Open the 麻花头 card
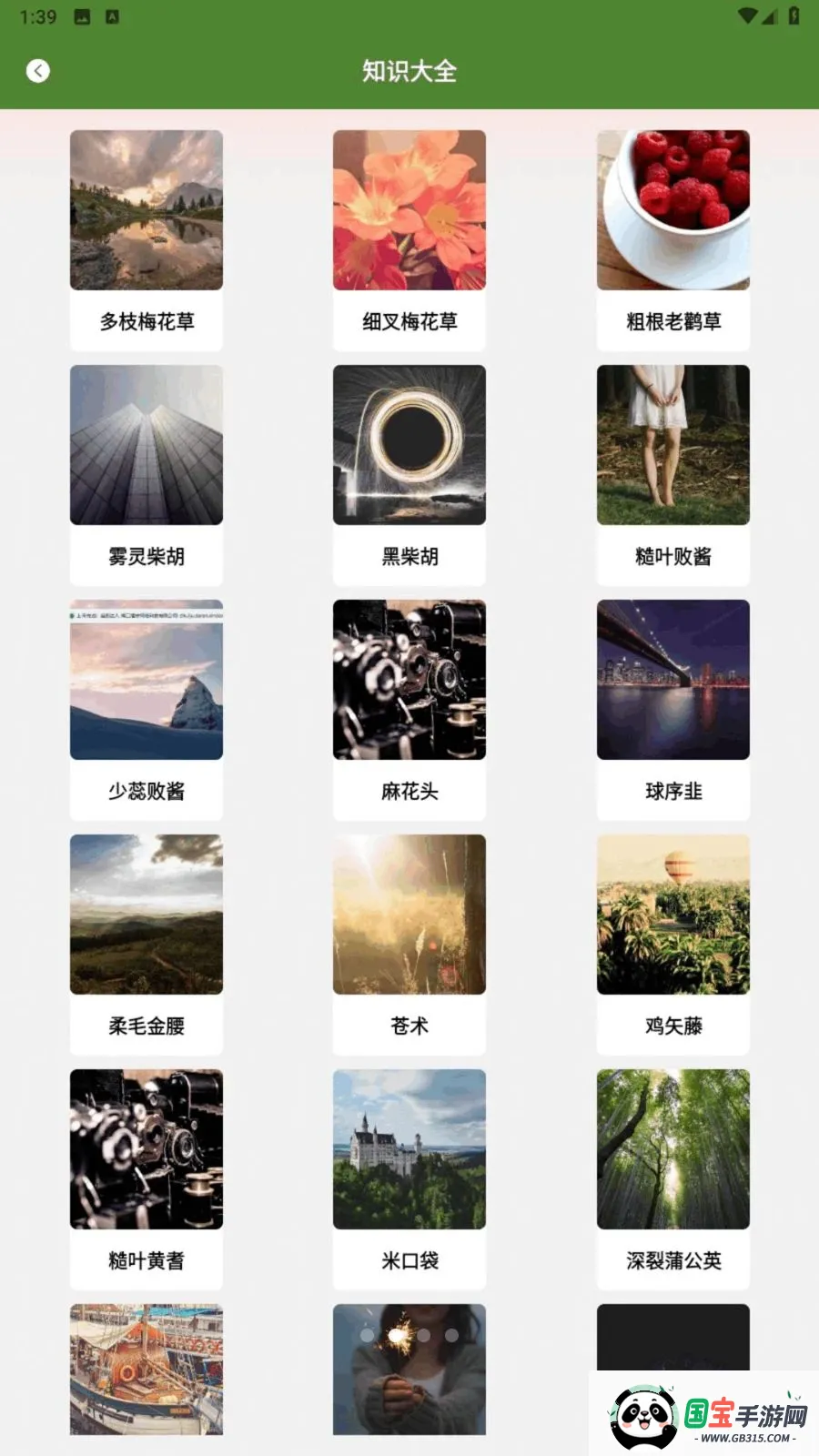Viewport: 819px width, 1456px height. (x=409, y=710)
